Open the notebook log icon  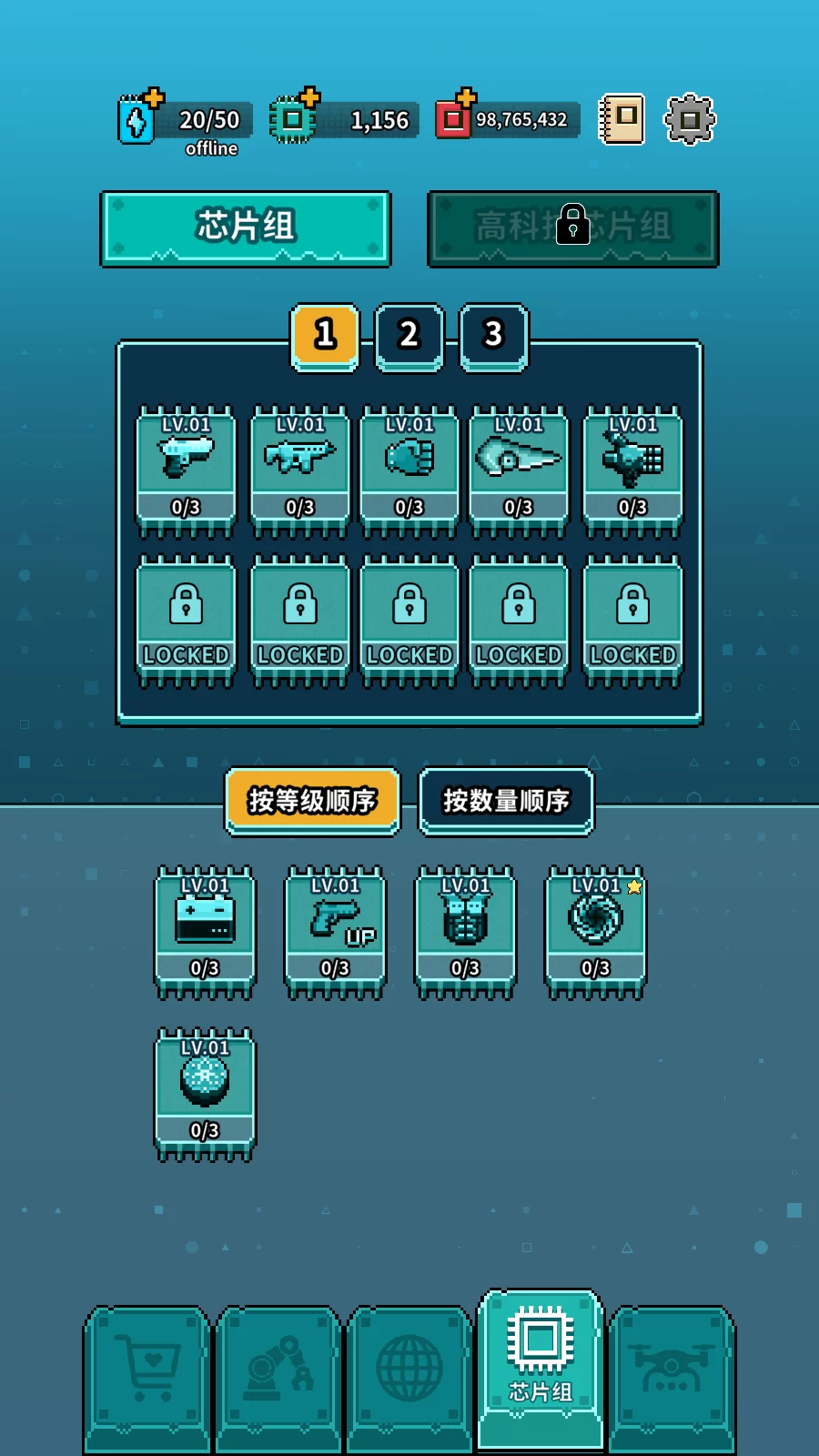[x=622, y=119]
